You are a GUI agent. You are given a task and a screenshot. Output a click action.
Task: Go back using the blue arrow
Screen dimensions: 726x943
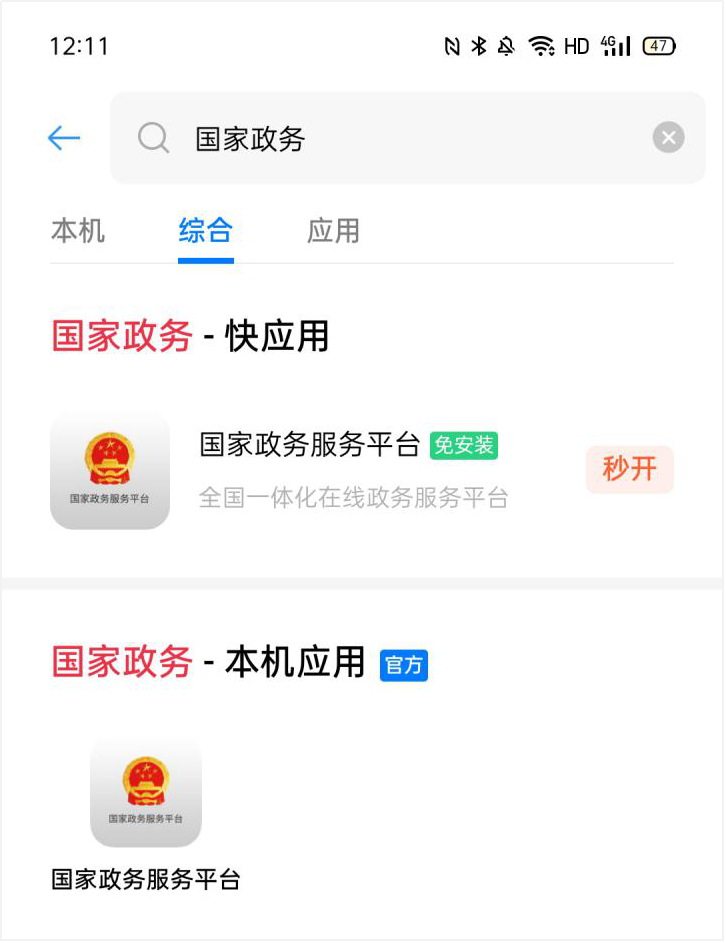click(x=64, y=138)
